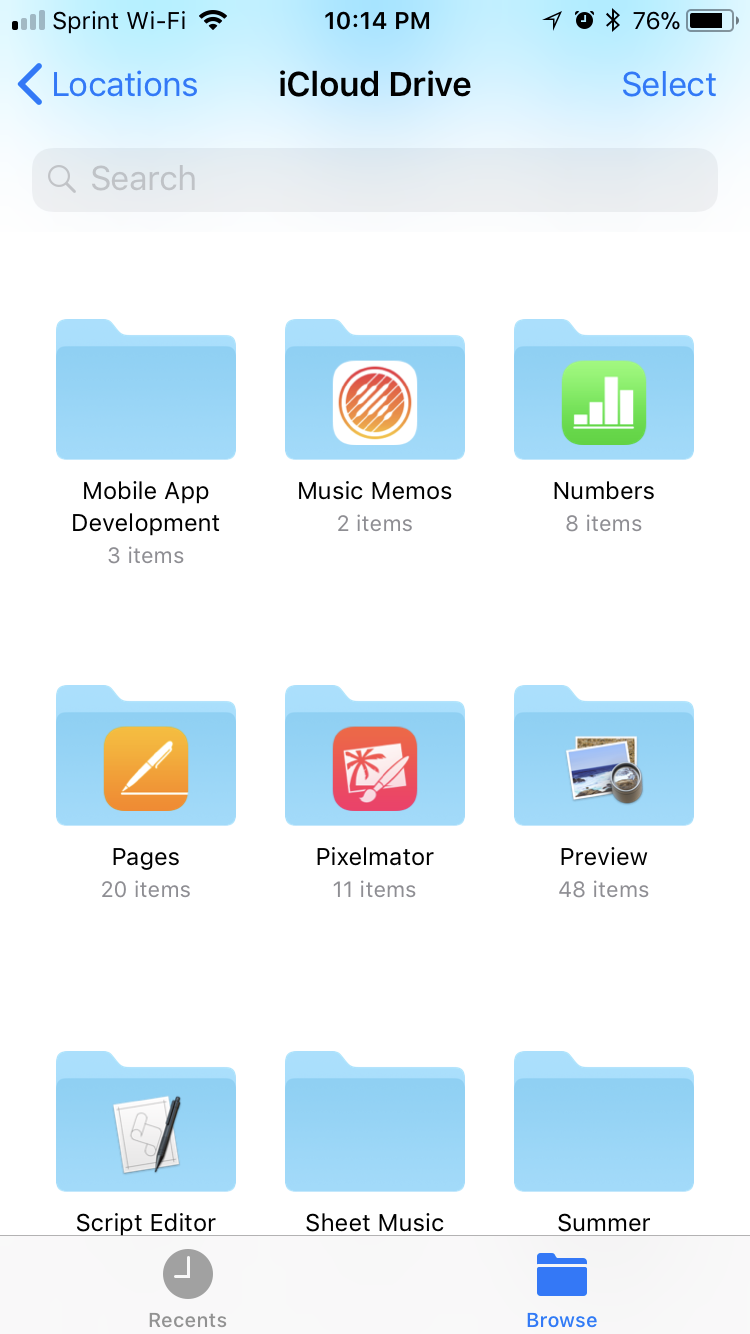
Task: Open the Music Memos folder
Action: (x=375, y=389)
